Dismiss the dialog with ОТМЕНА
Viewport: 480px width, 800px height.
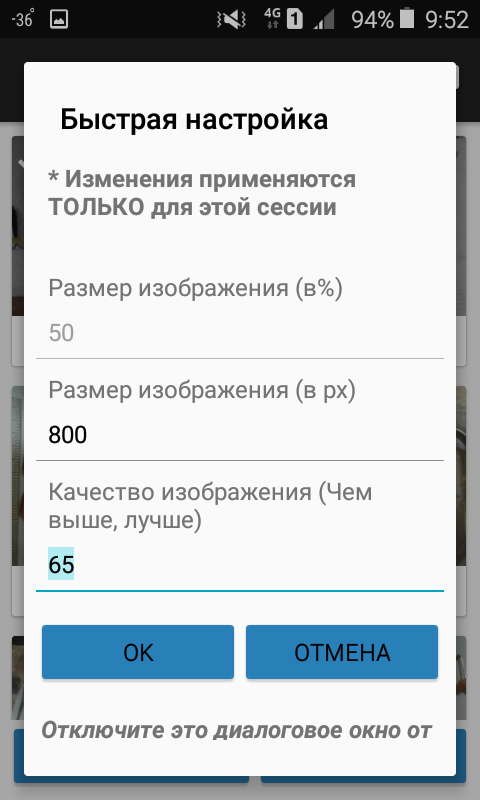coord(342,652)
